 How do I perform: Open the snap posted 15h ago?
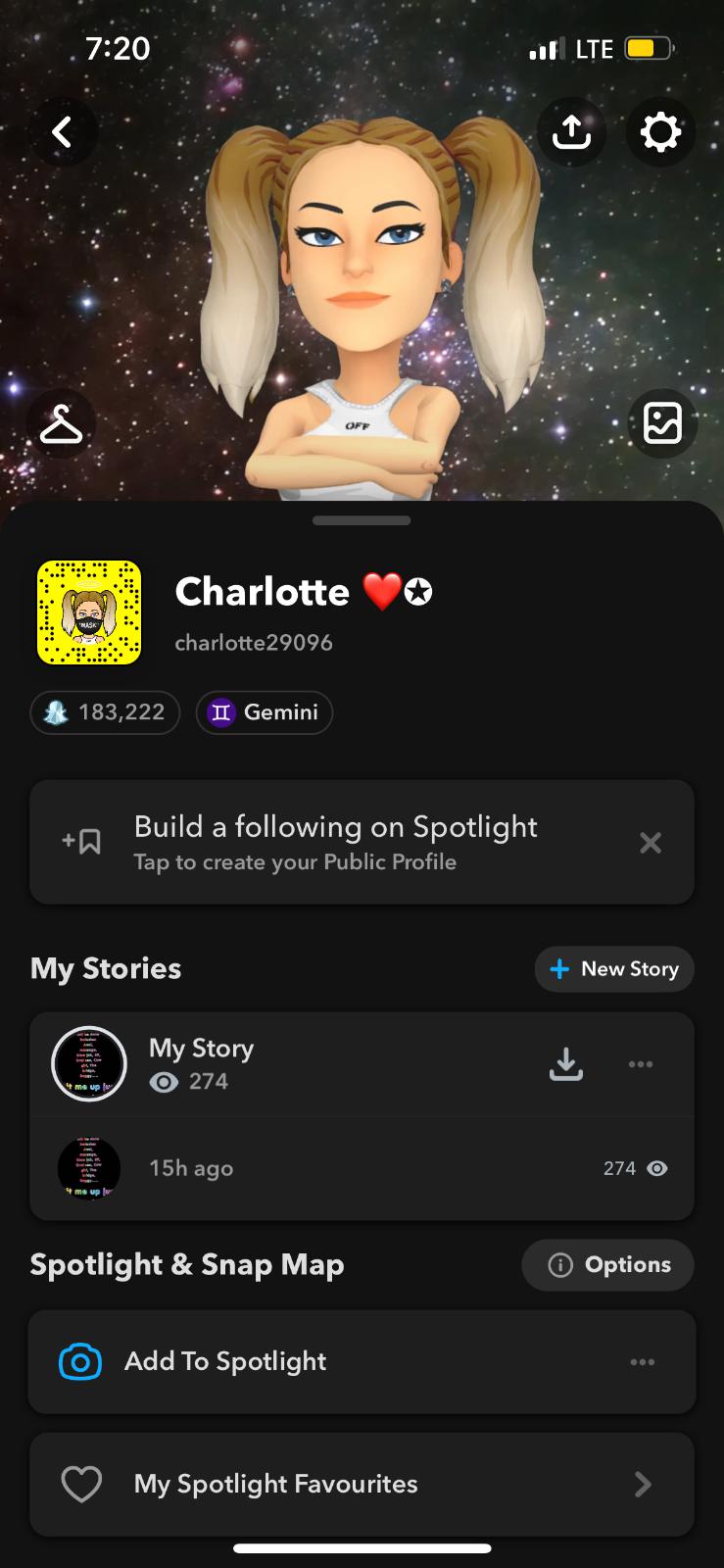coord(190,1168)
